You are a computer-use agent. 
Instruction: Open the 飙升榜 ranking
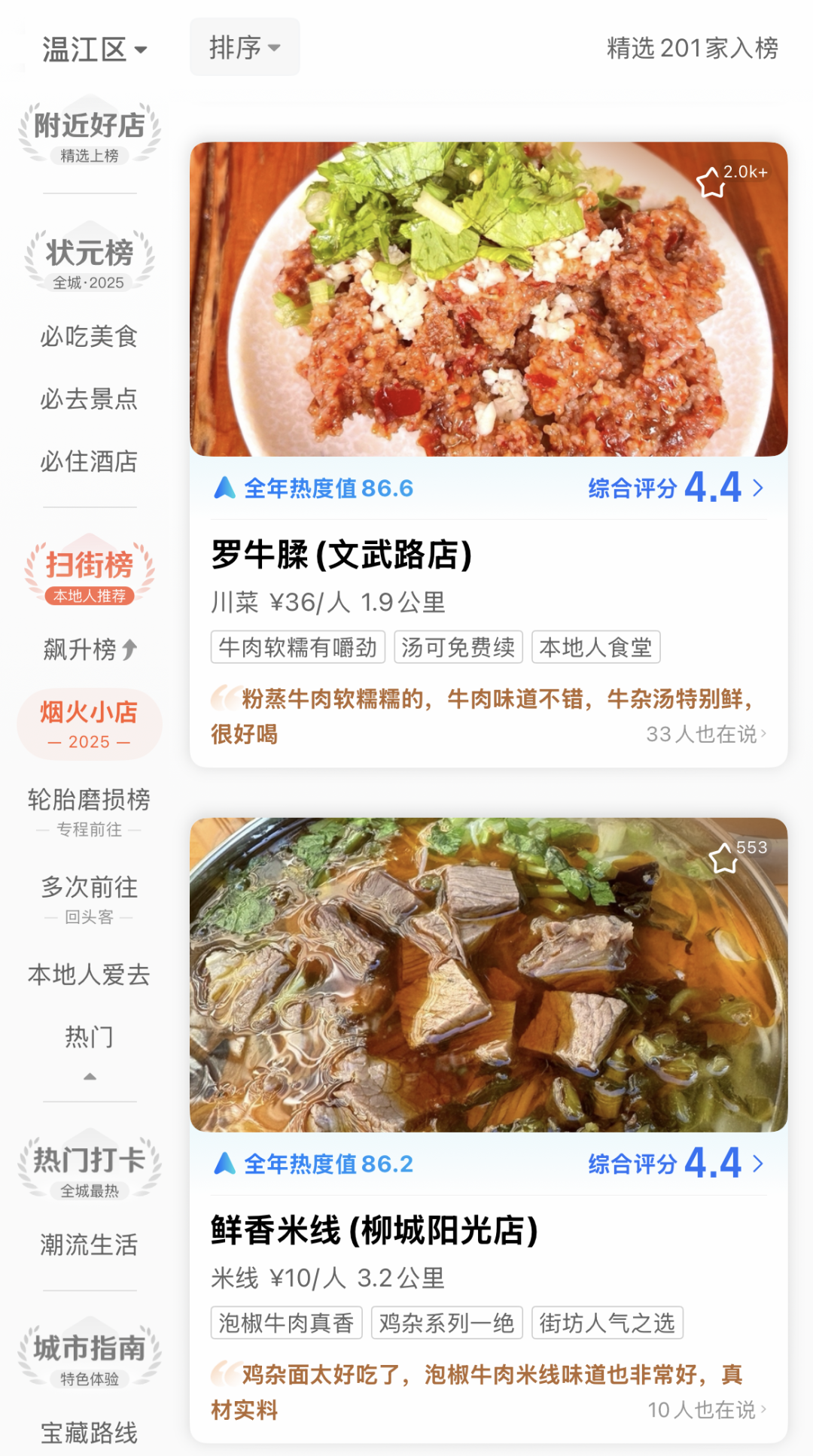tap(89, 649)
